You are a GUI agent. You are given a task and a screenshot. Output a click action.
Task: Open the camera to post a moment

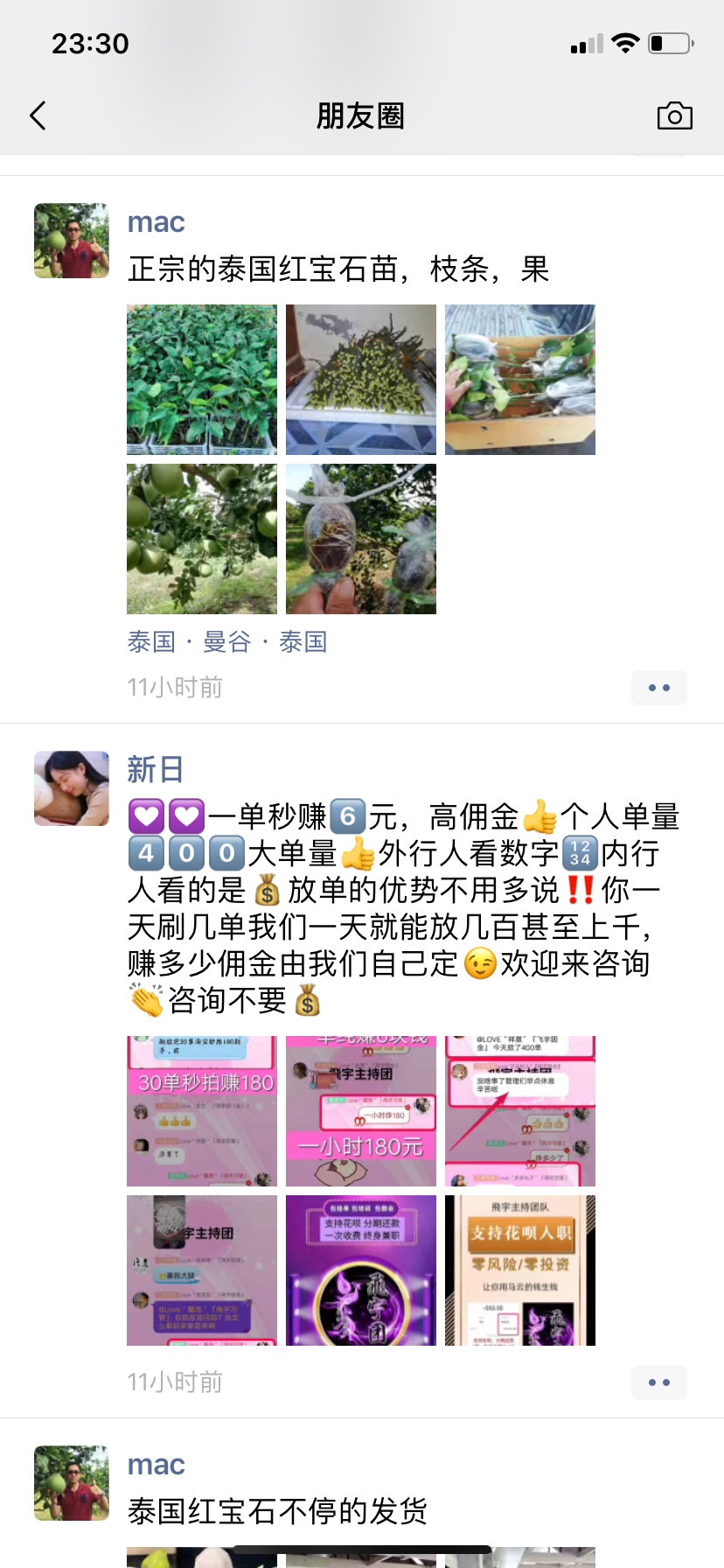[674, 115]
